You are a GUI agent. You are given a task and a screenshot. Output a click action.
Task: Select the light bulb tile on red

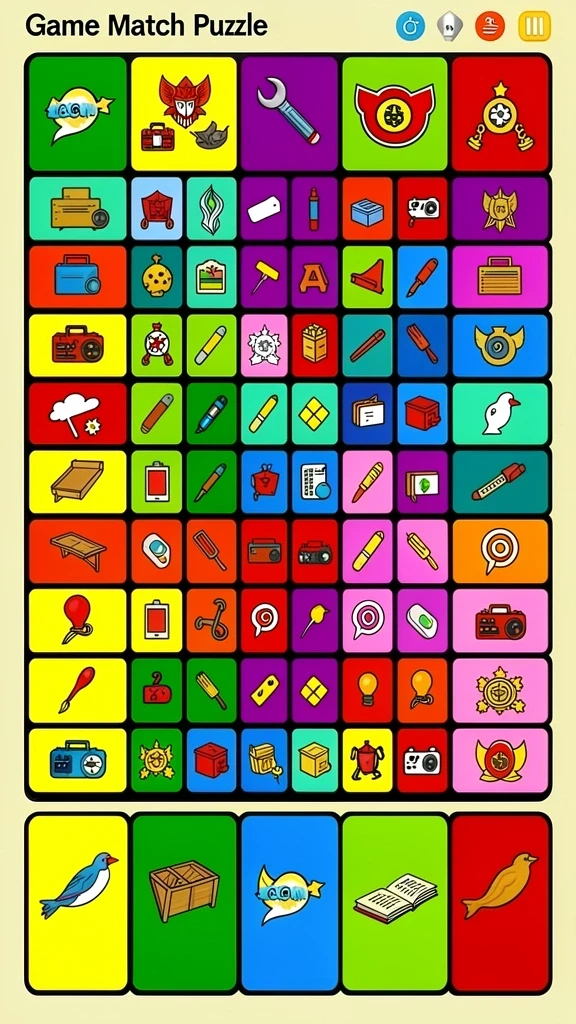tap(368, 690)
